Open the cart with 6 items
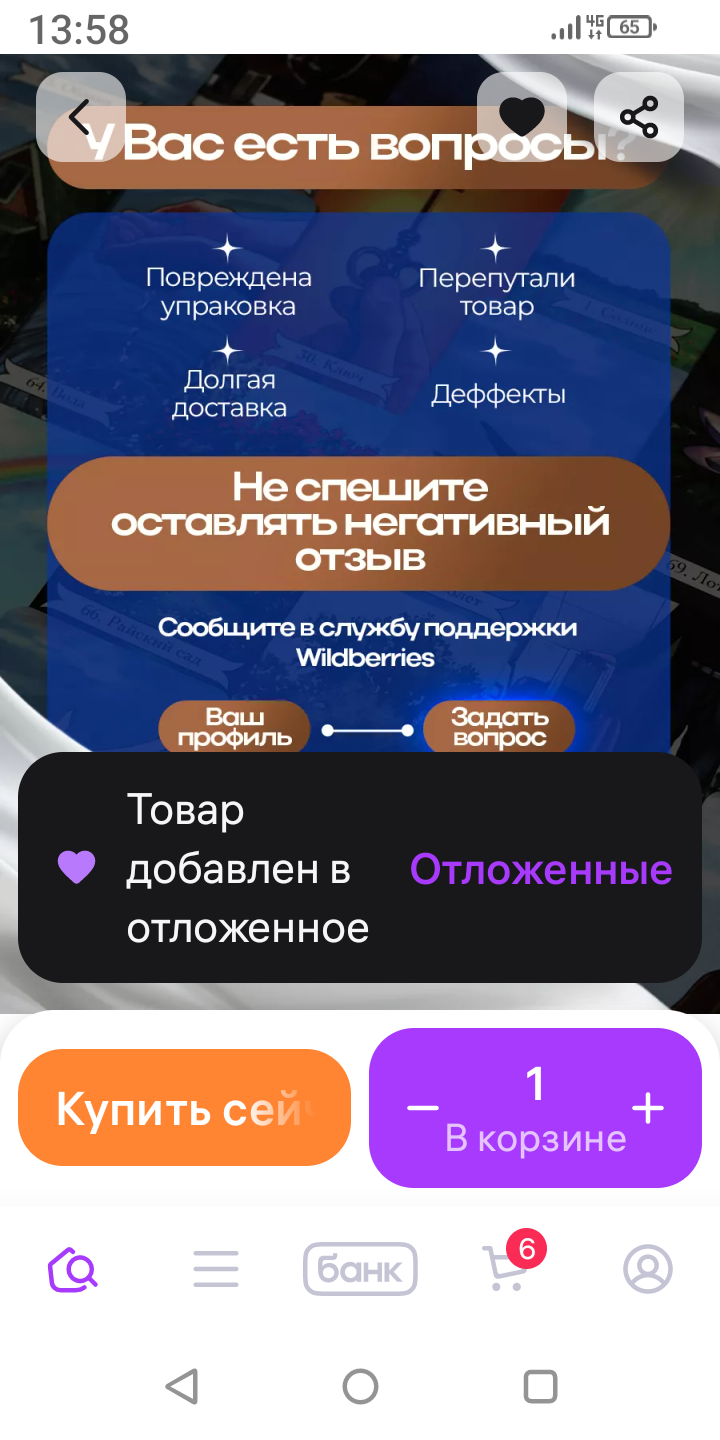720x1440 pixels. pos(505,1269)
